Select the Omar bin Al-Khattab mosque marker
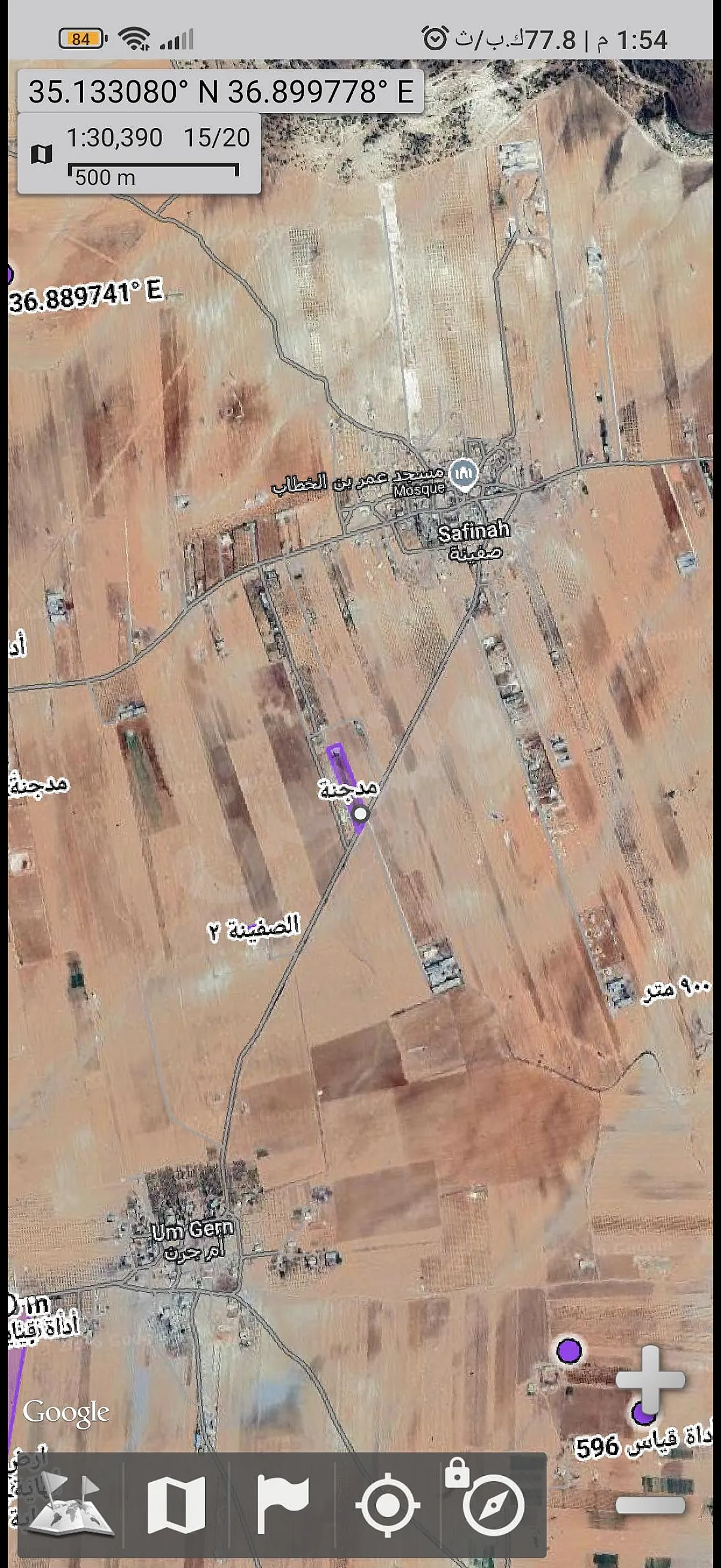 (x=465, y=475)
